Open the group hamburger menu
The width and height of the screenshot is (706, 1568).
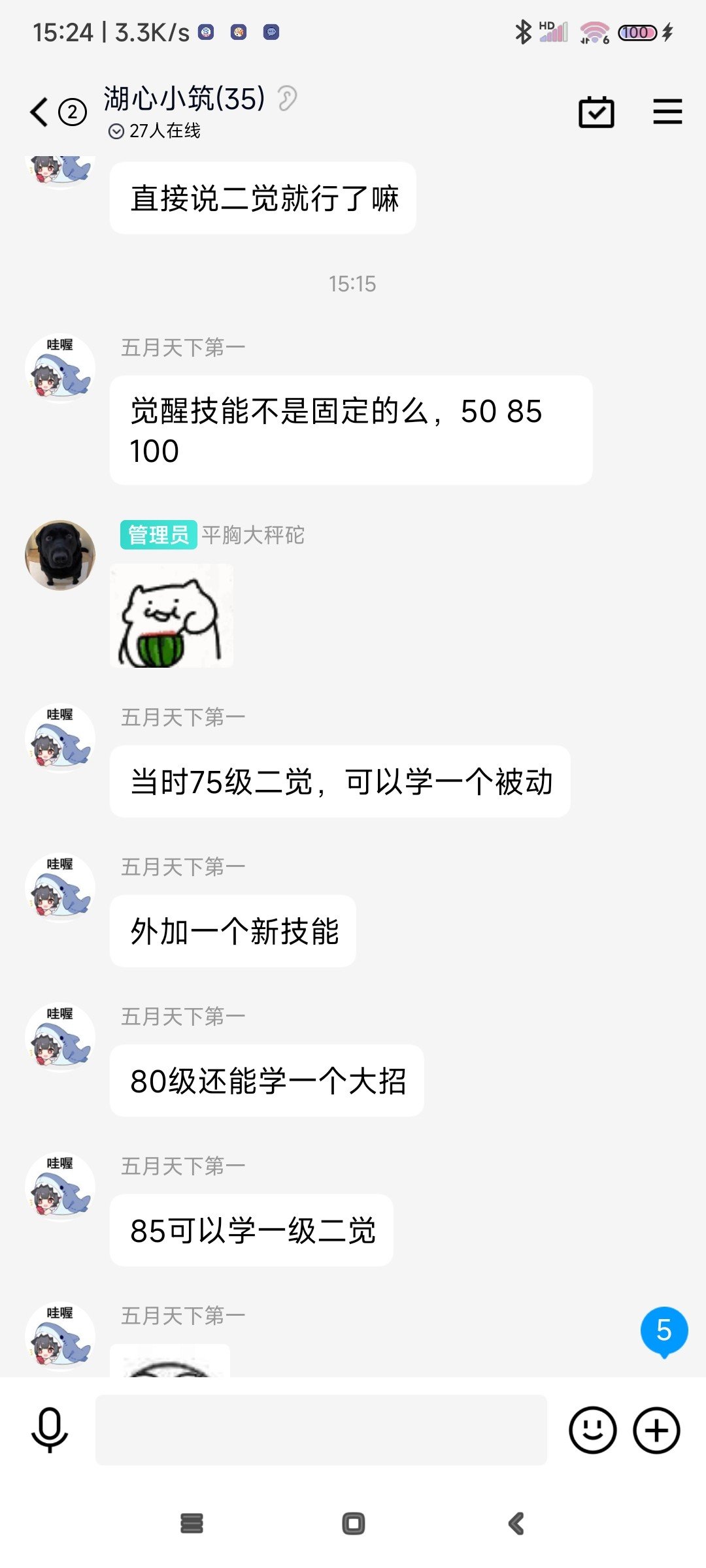667,112
